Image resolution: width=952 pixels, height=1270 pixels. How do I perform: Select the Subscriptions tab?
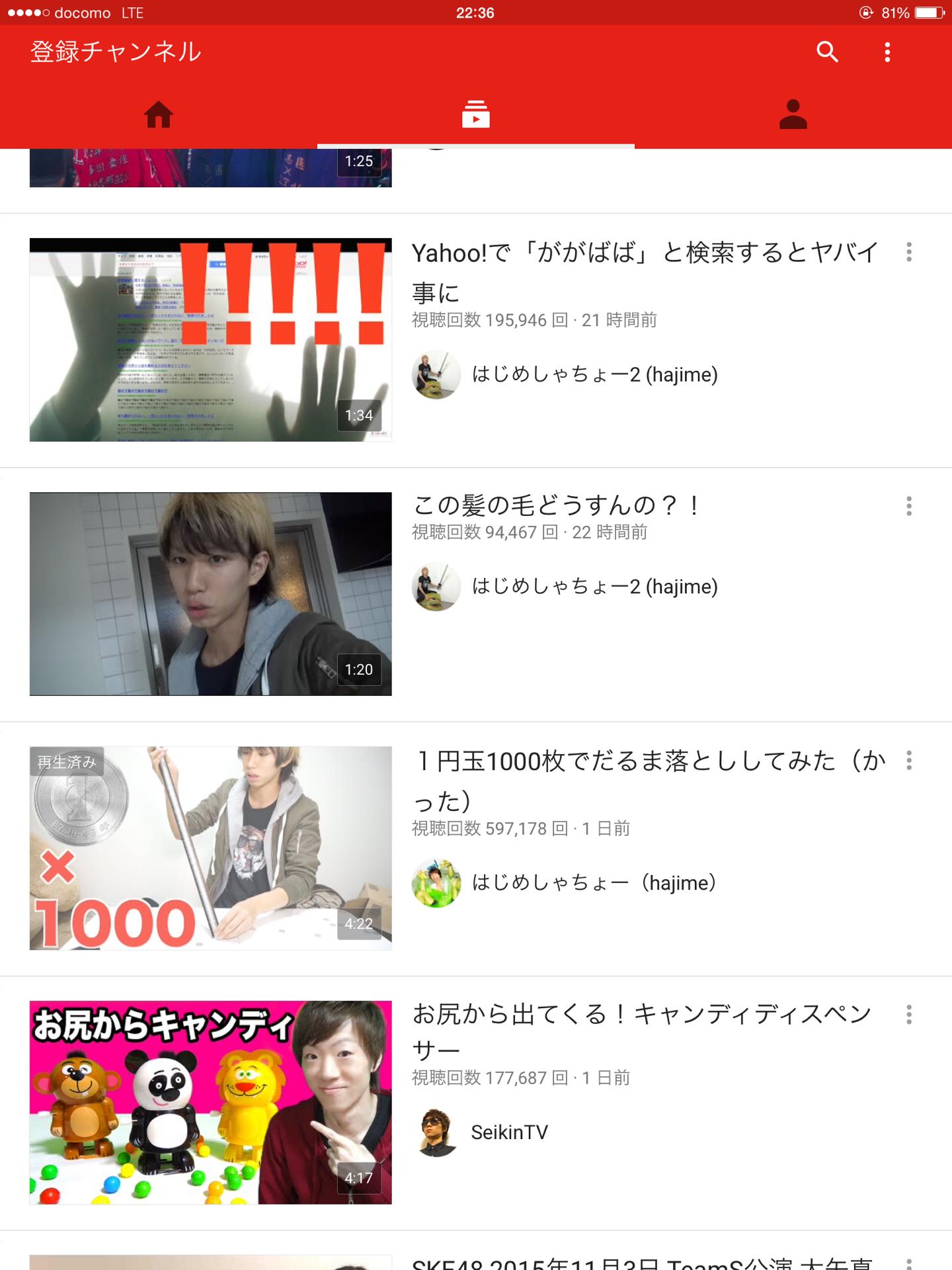pos(476,115)
